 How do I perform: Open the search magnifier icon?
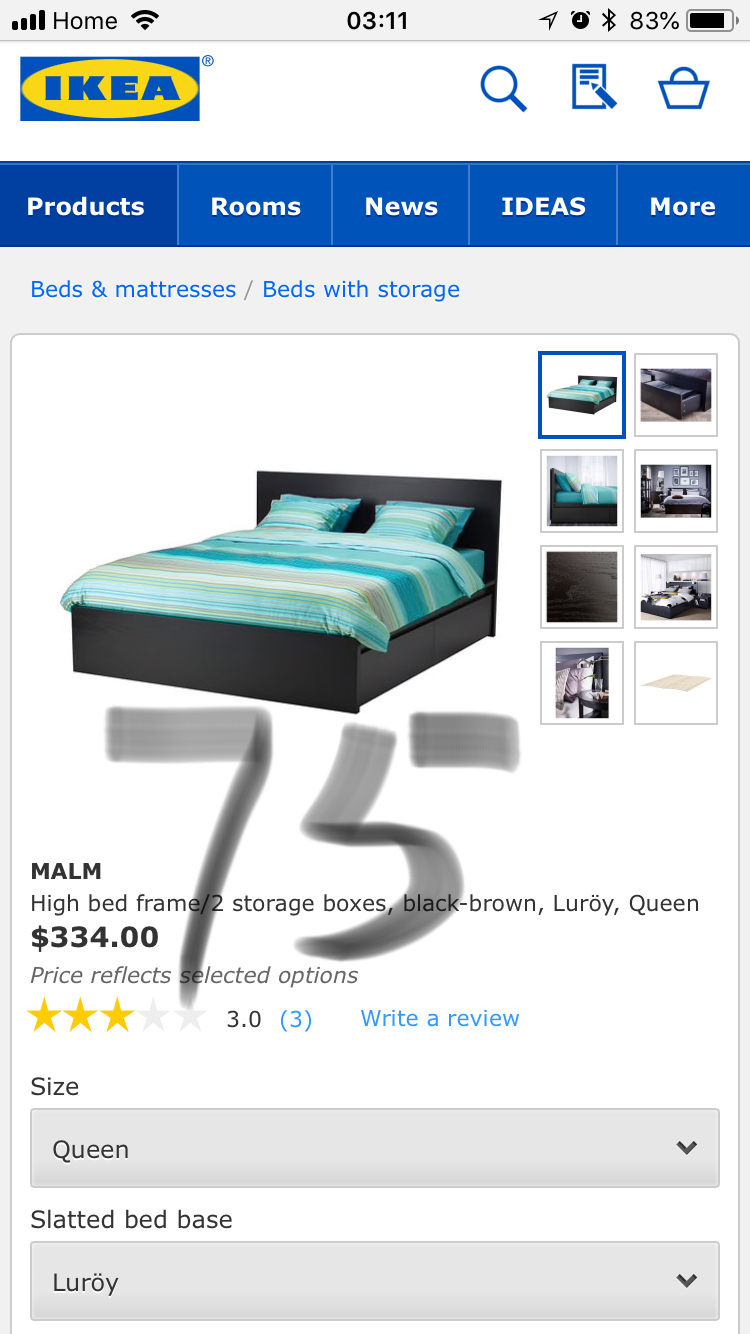(503, 88)
